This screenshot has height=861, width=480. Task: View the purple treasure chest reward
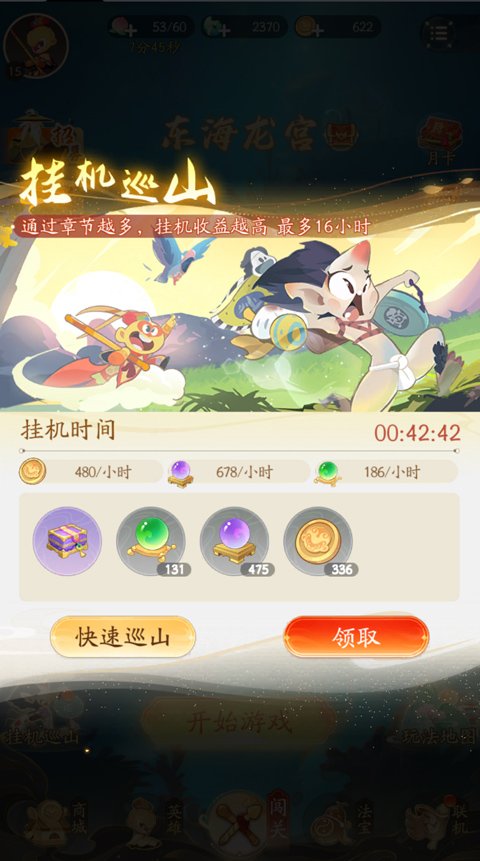(x=67, y=541)
